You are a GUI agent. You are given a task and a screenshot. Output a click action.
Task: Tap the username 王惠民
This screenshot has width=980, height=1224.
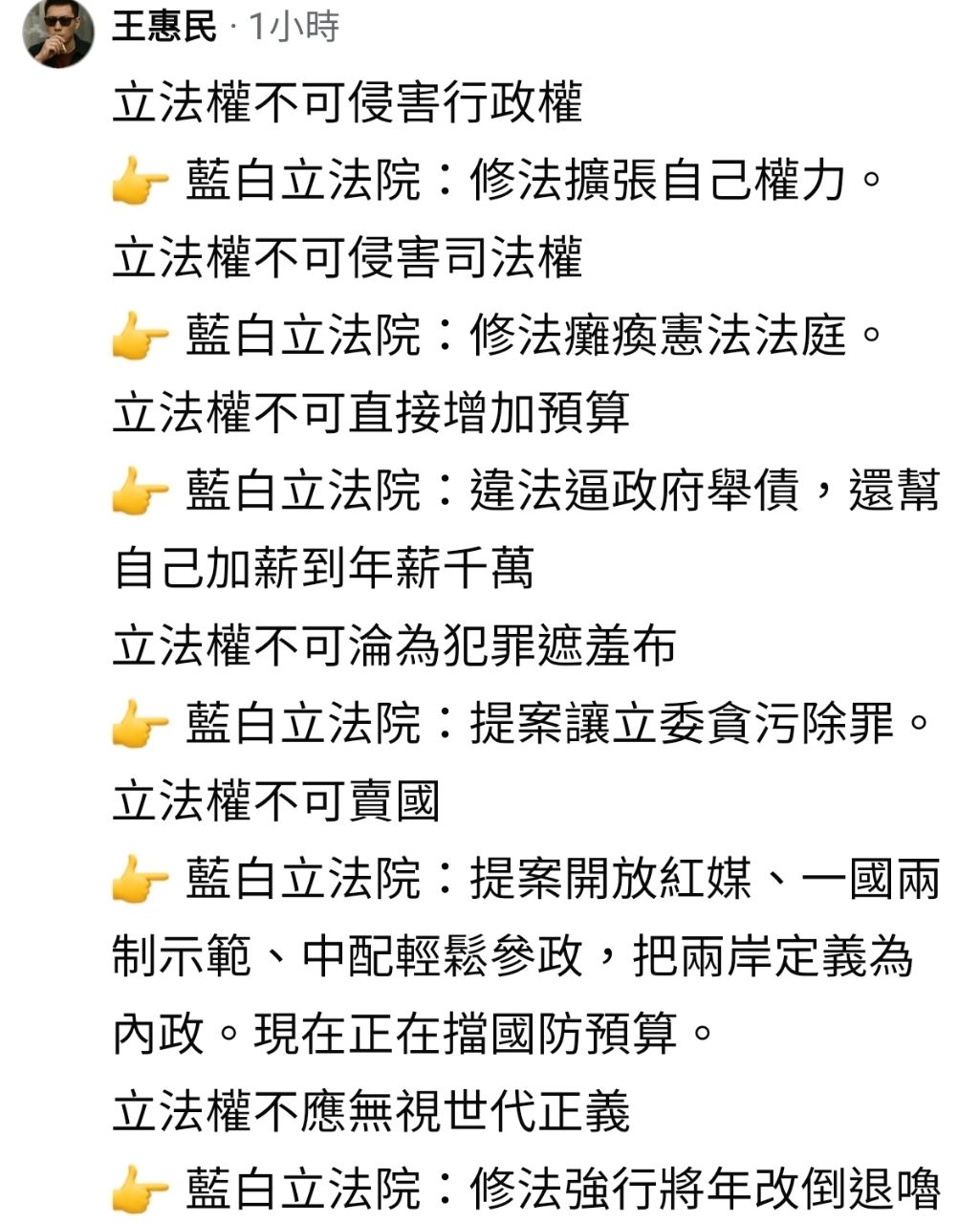tap(163, 26)
